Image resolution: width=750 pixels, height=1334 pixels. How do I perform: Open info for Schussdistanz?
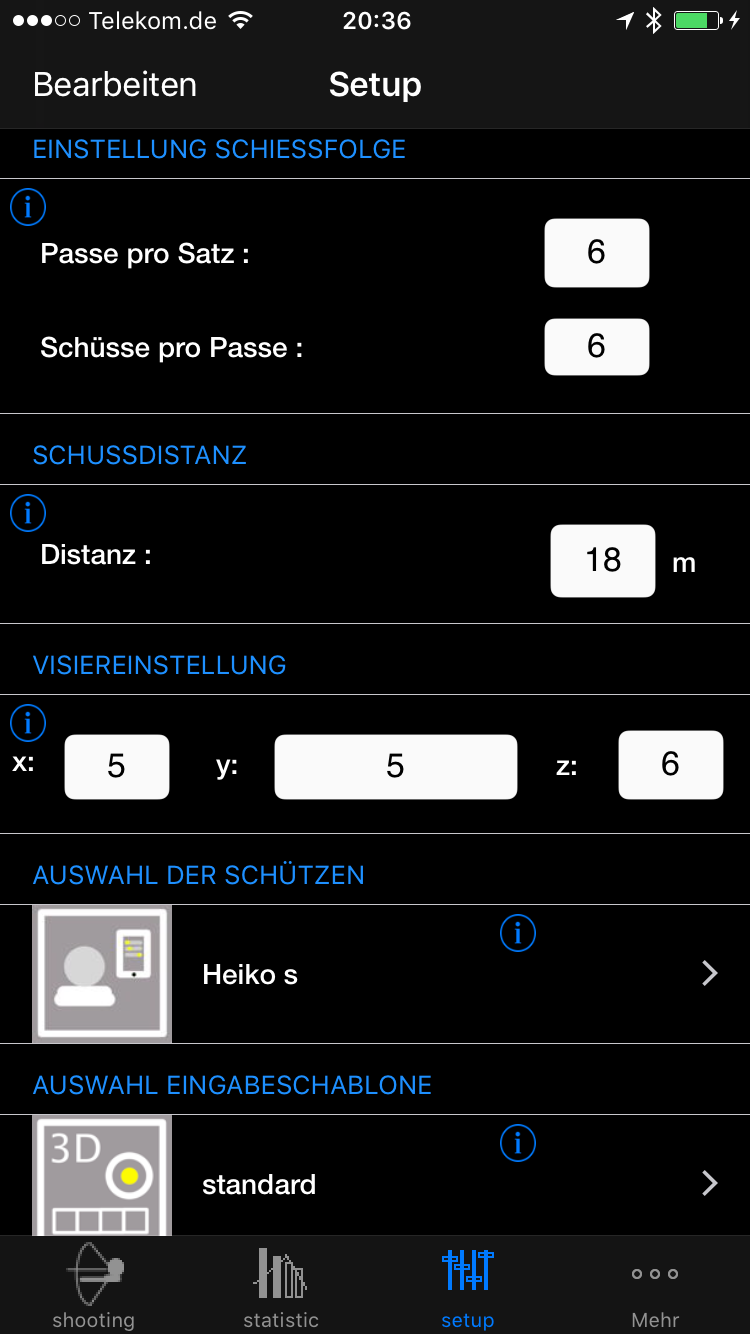[28, 513]
